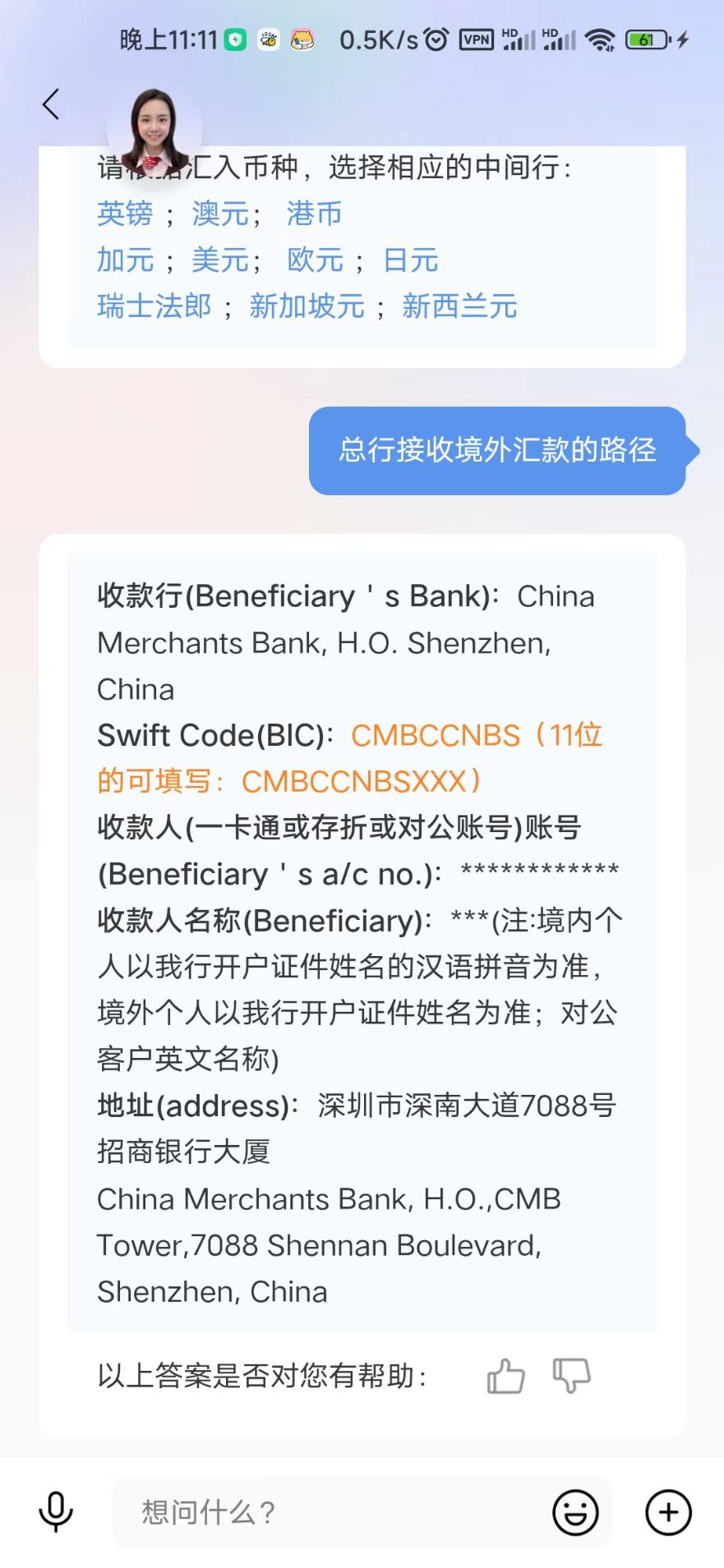Viewport: 724px width, 1568px height.
Task: Choose the 新西兰元 currency link
Action: point(459,306)
